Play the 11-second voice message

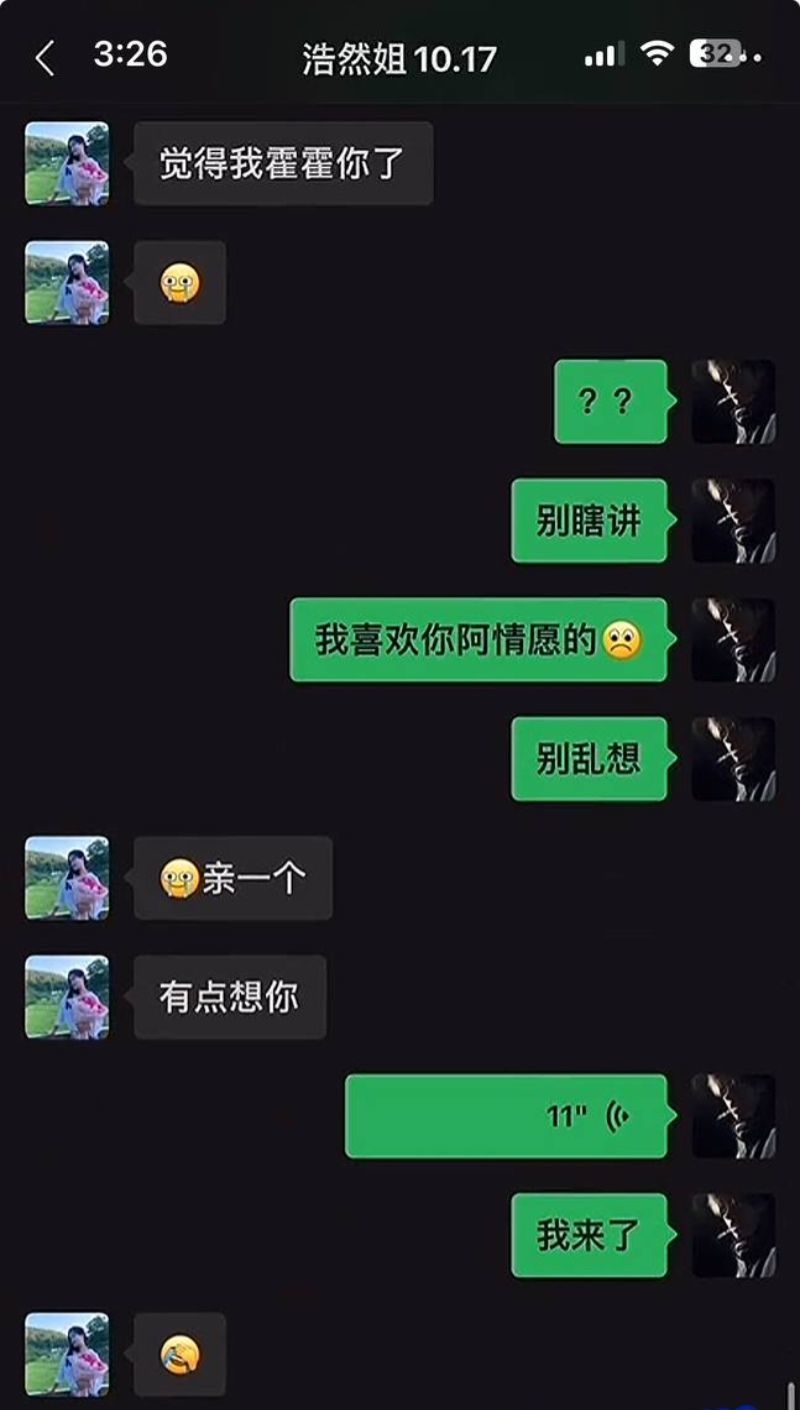pos(506,1116)
